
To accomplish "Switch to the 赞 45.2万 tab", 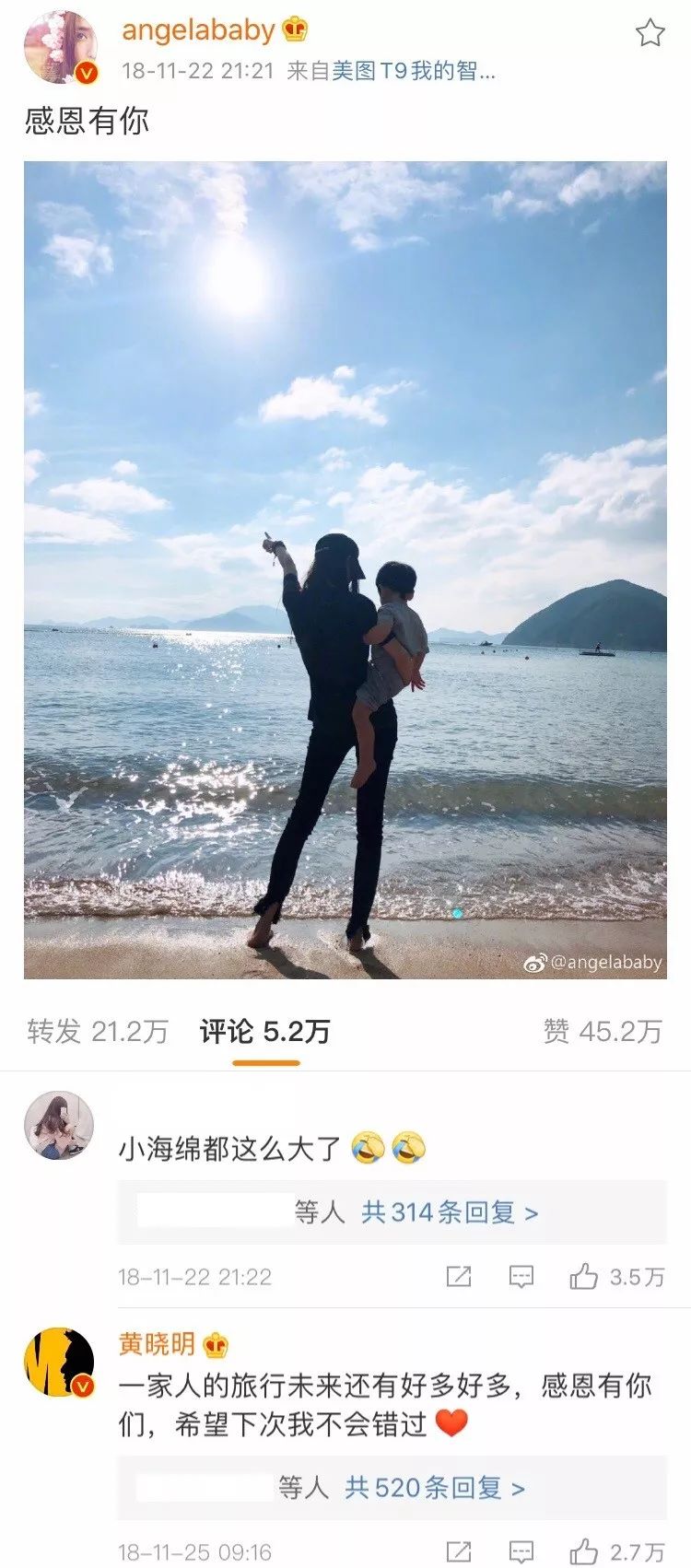I will 603,1031.
